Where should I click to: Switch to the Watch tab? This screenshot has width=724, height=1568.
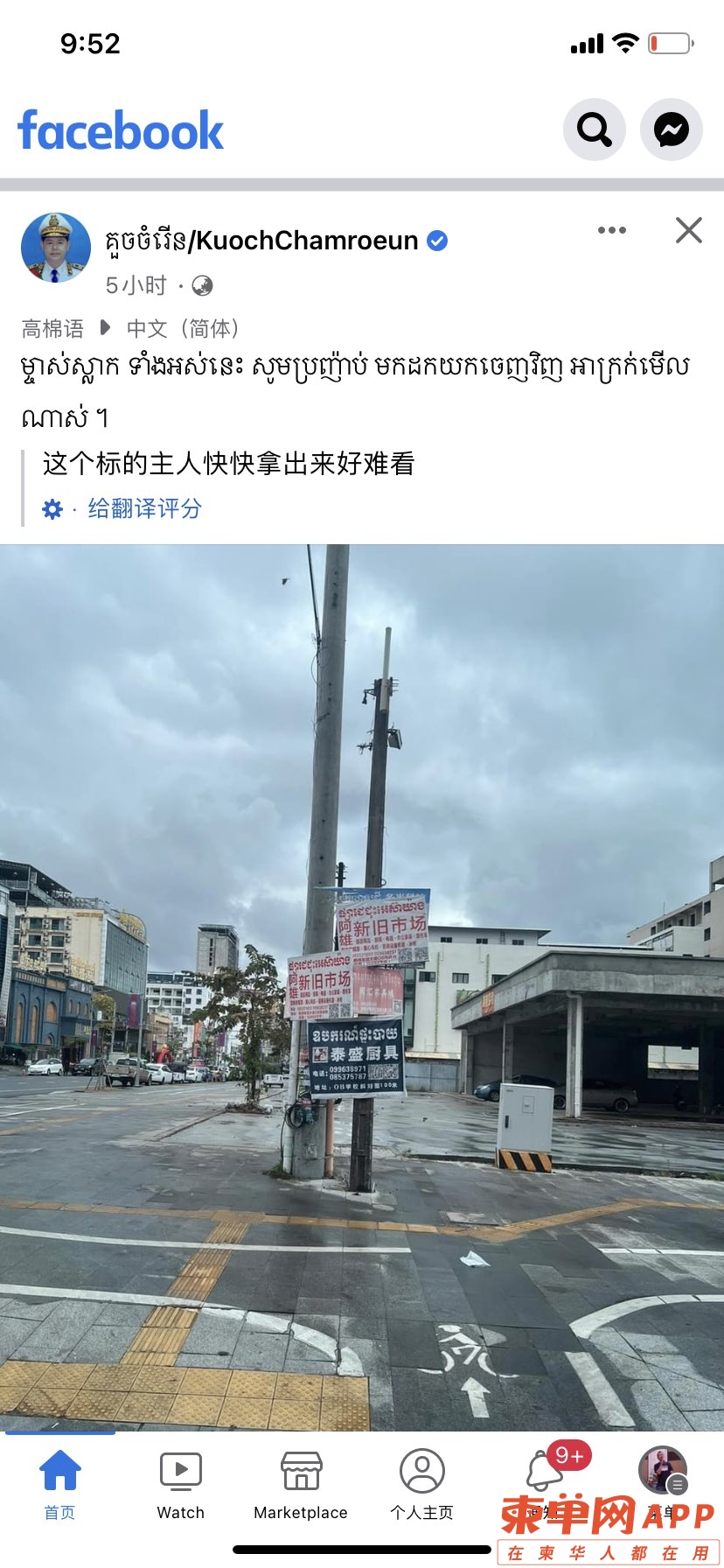click(x=180, y=1483)
